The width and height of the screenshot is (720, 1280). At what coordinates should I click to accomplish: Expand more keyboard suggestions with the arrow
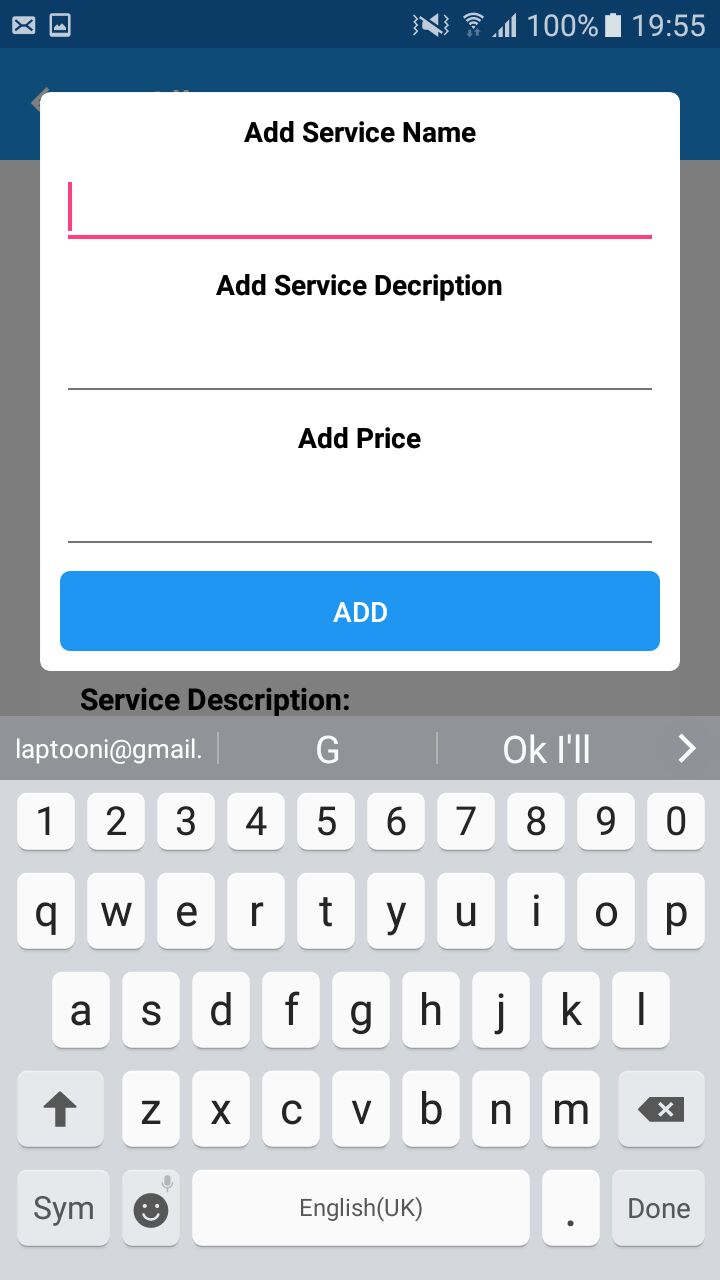[687, 748]
